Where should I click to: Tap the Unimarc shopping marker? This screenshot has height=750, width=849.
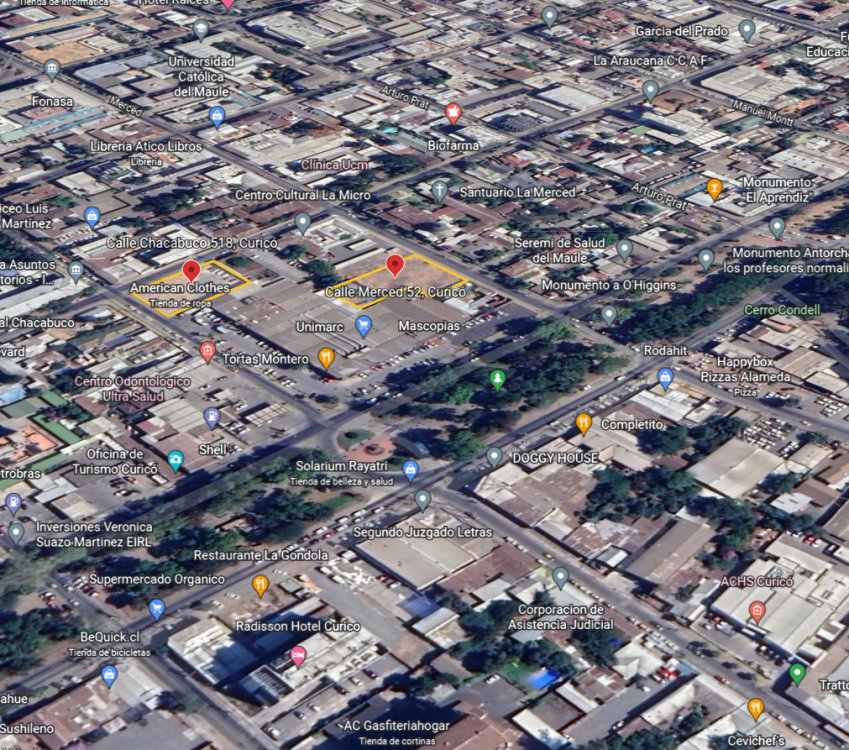pyautogui.click(x=364, y=325)
